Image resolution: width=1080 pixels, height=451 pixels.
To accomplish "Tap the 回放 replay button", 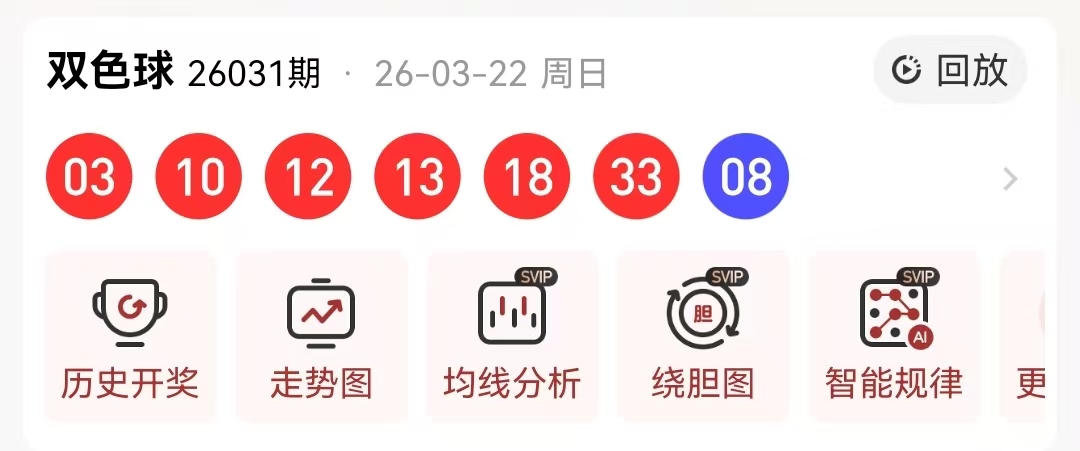I will click(x=949, y=70).
